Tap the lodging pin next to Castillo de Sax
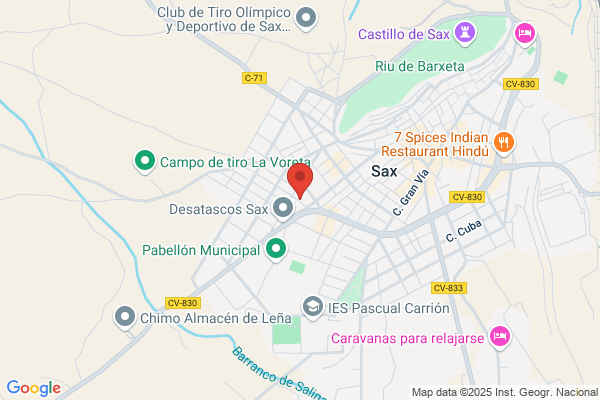The width and height of the screenshot is (600, 400). [x=525, y=35]
